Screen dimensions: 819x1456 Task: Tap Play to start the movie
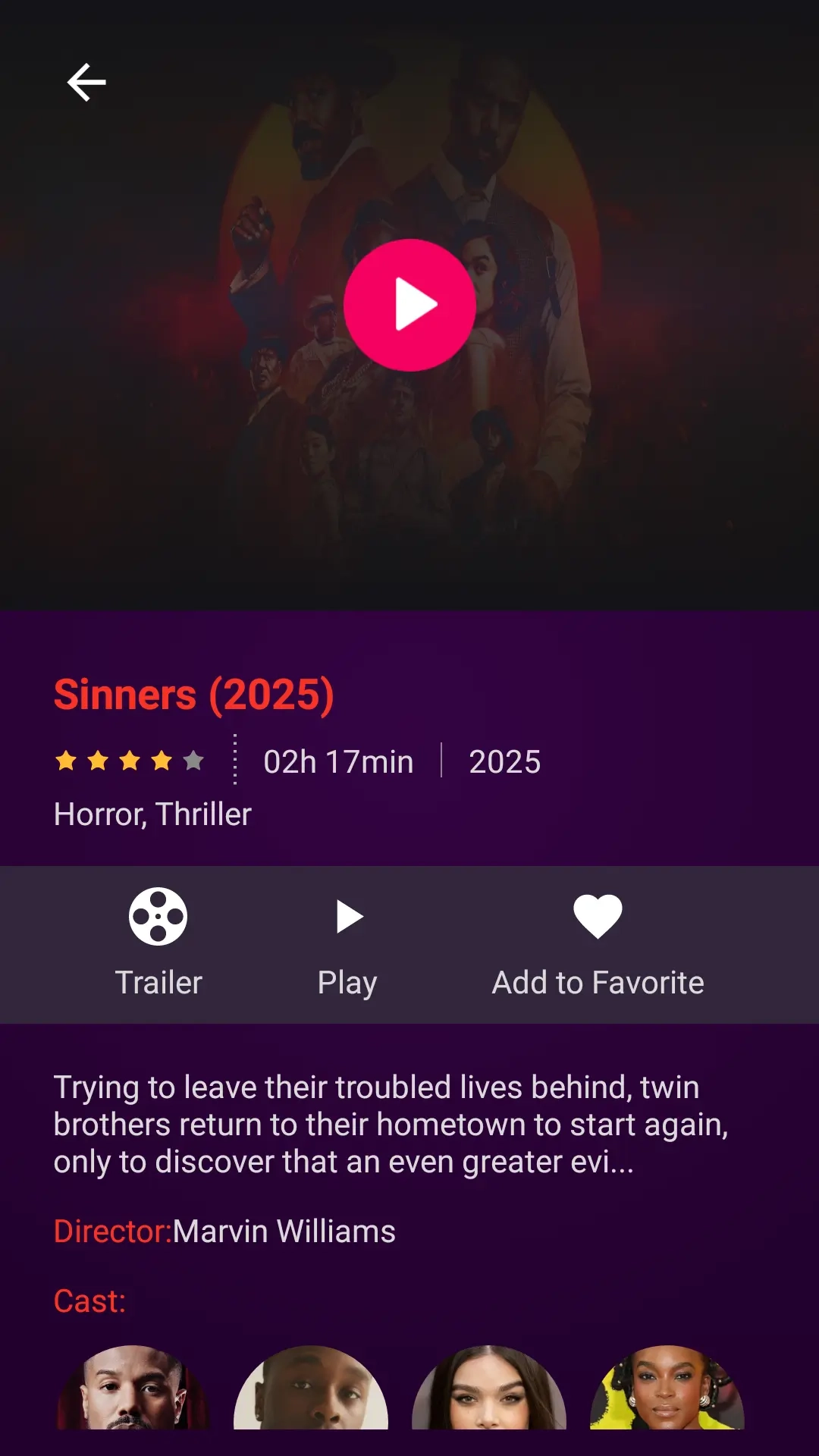[347, 944]
